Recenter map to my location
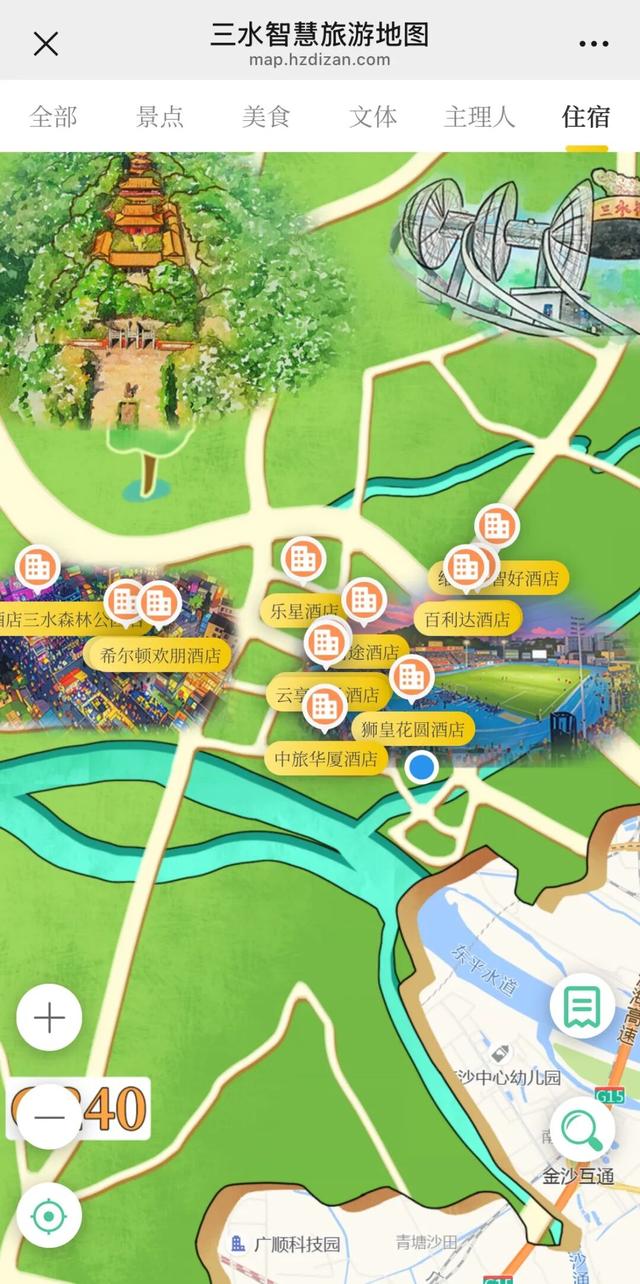 coord(49,1215)
